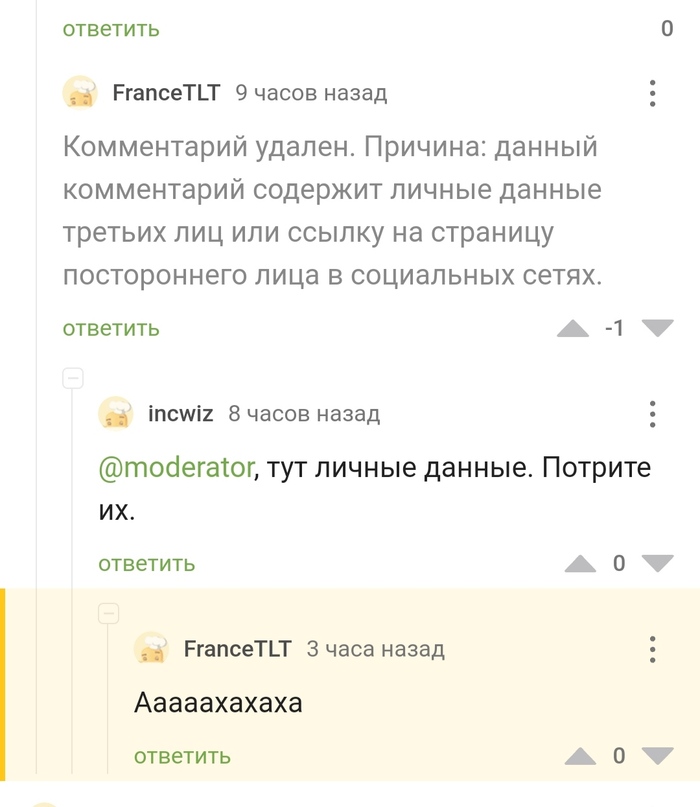The height and width of the screenshot is (807, 700).
Task: Reply to FranceTLT's deleted comment
Action: (111, 328)
